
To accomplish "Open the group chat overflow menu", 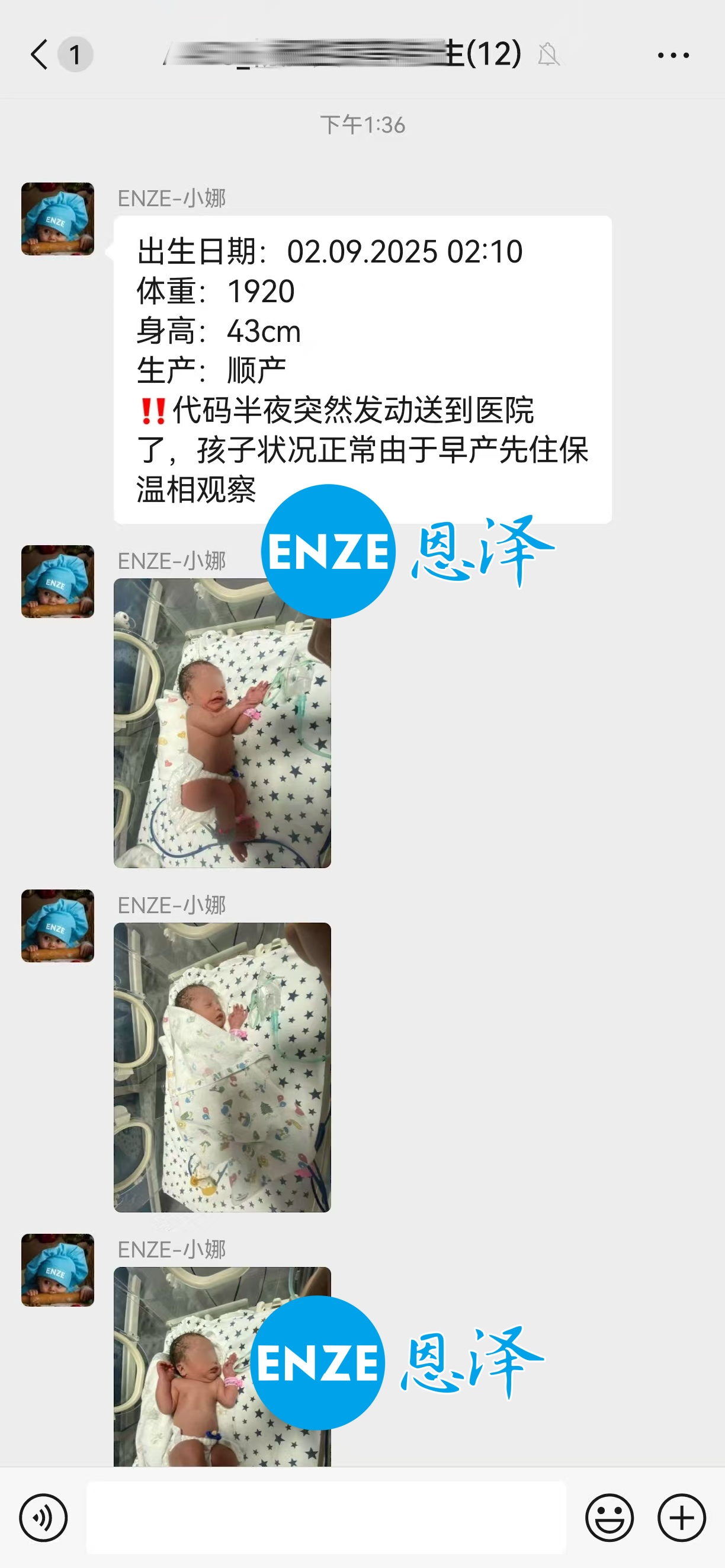I will pyautogui.click(x=673, y=55).
